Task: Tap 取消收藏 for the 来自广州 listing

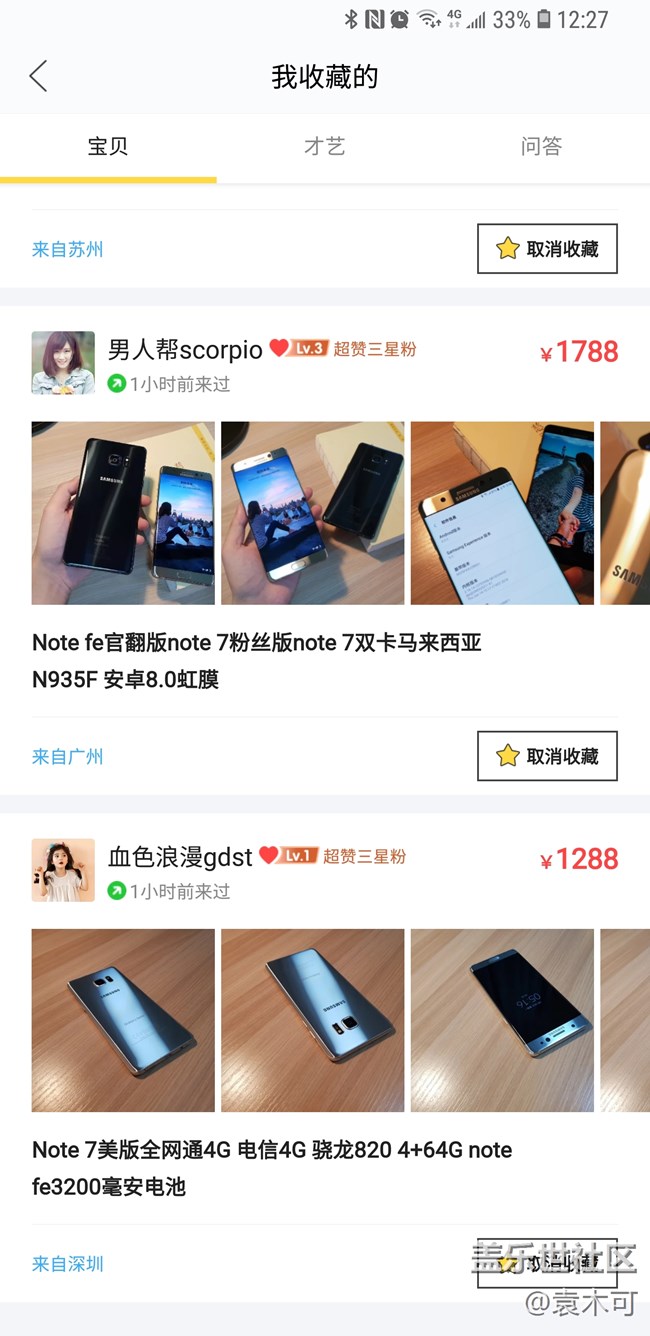Action: 547,756
